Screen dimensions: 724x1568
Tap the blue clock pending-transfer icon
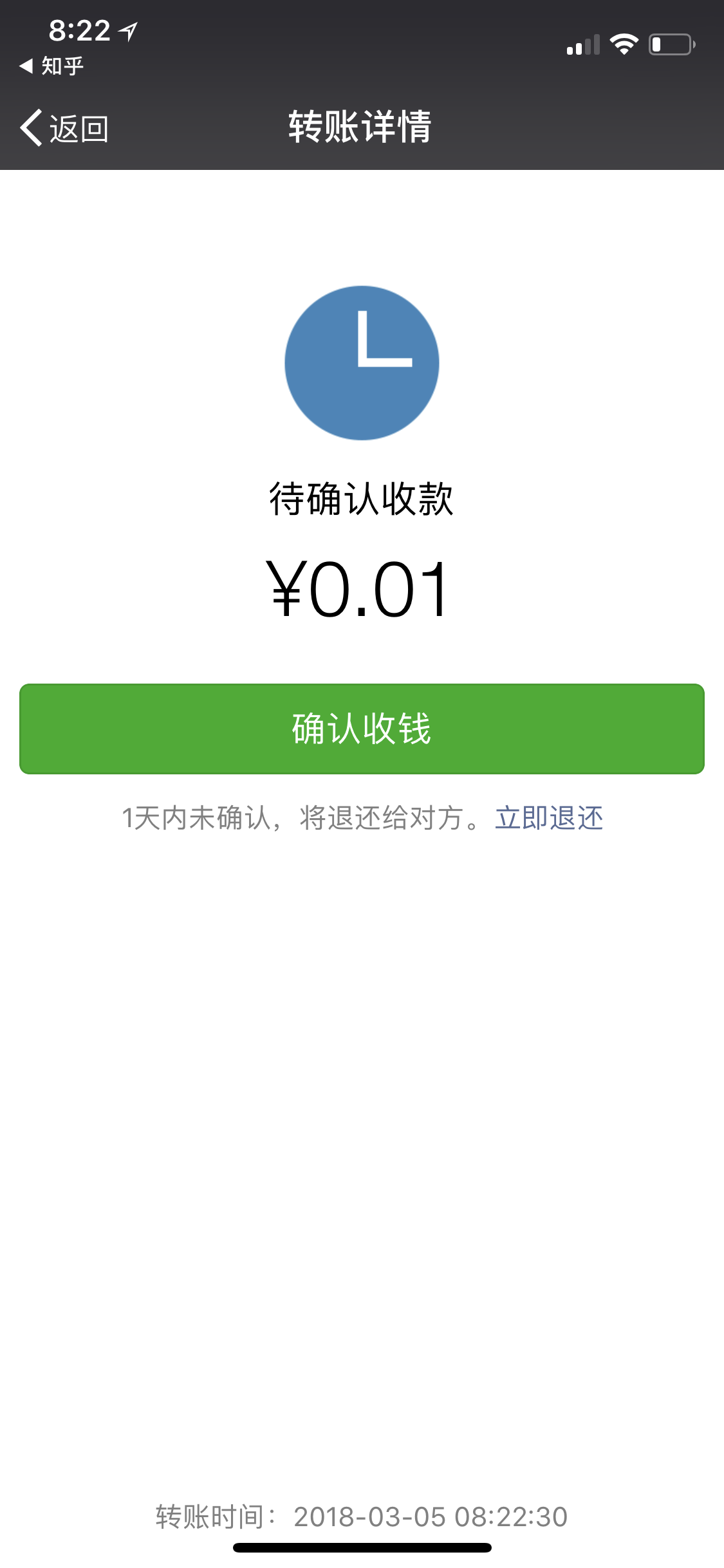[x=362, y=362]
